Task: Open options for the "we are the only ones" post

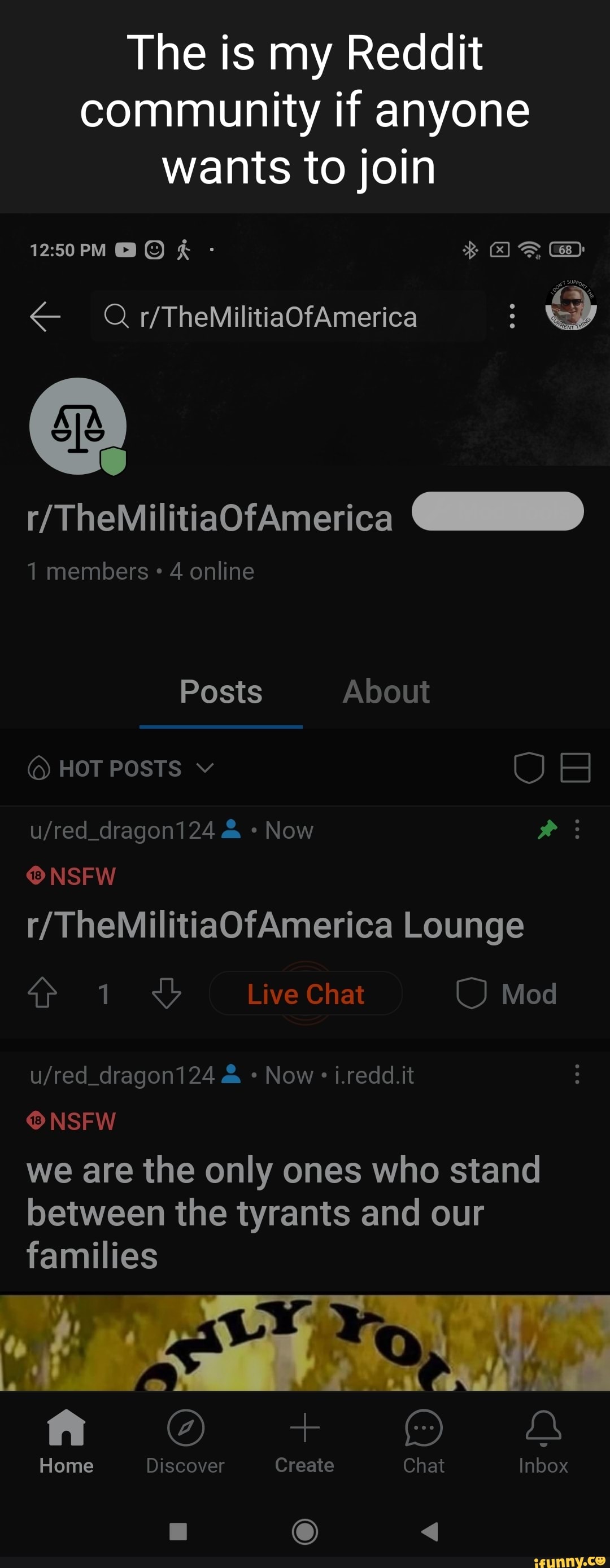Action: [x=577, y=1074]
